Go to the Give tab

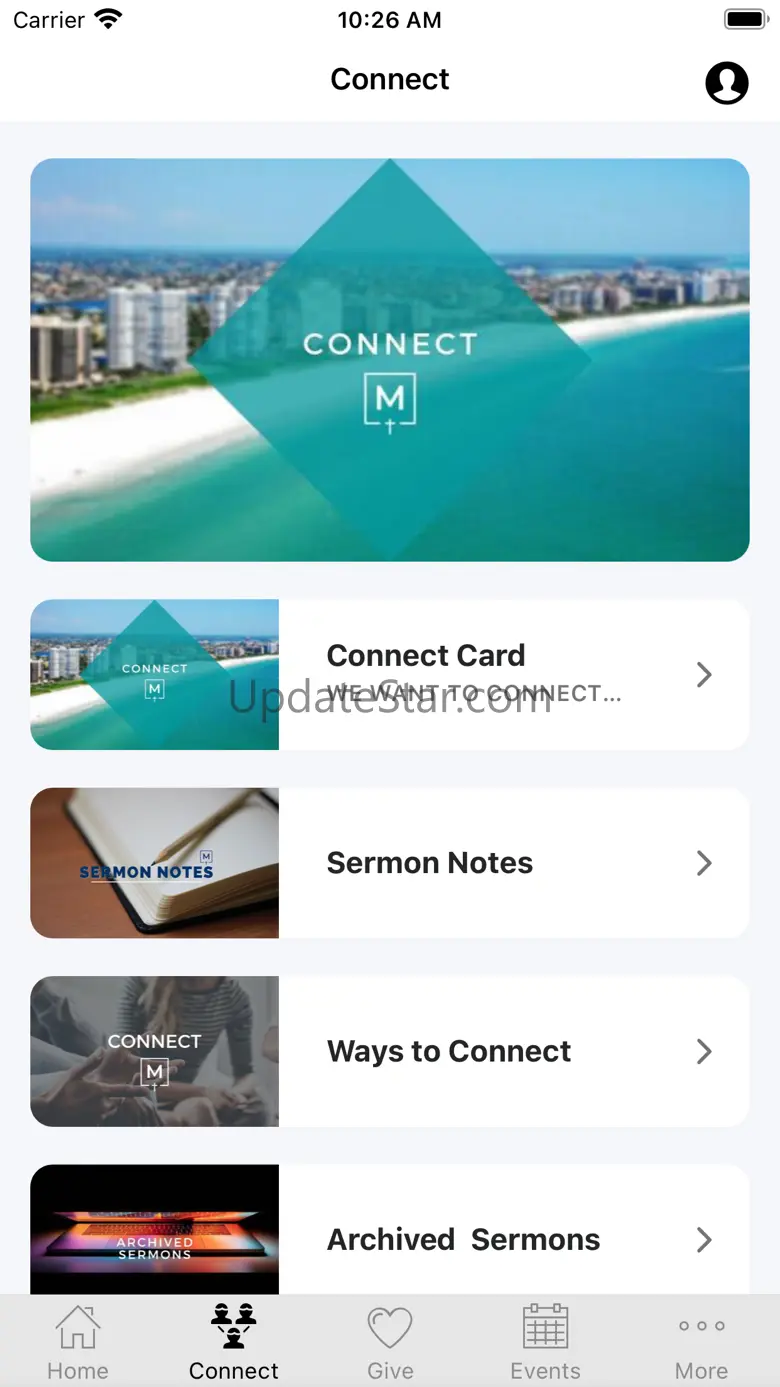pos(390,1342)
